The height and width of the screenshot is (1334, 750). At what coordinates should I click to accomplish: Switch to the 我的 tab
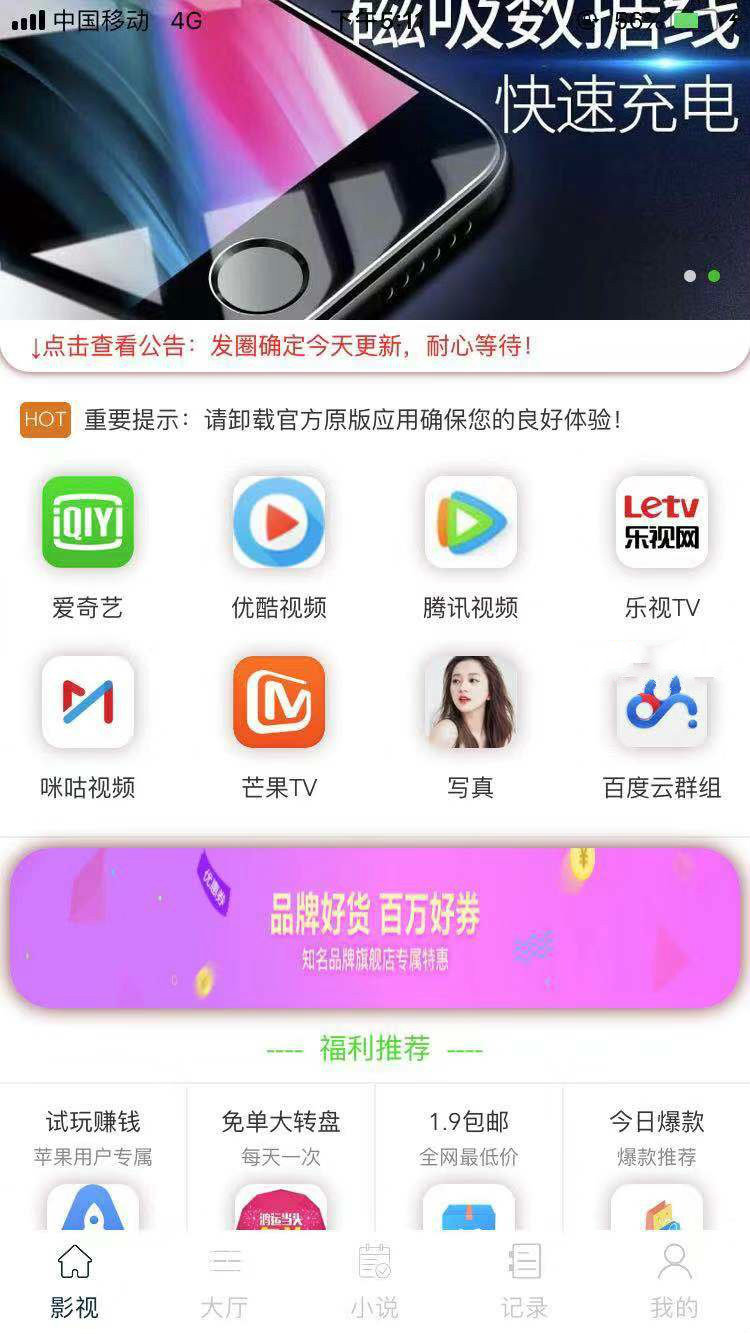(675, 1281)
